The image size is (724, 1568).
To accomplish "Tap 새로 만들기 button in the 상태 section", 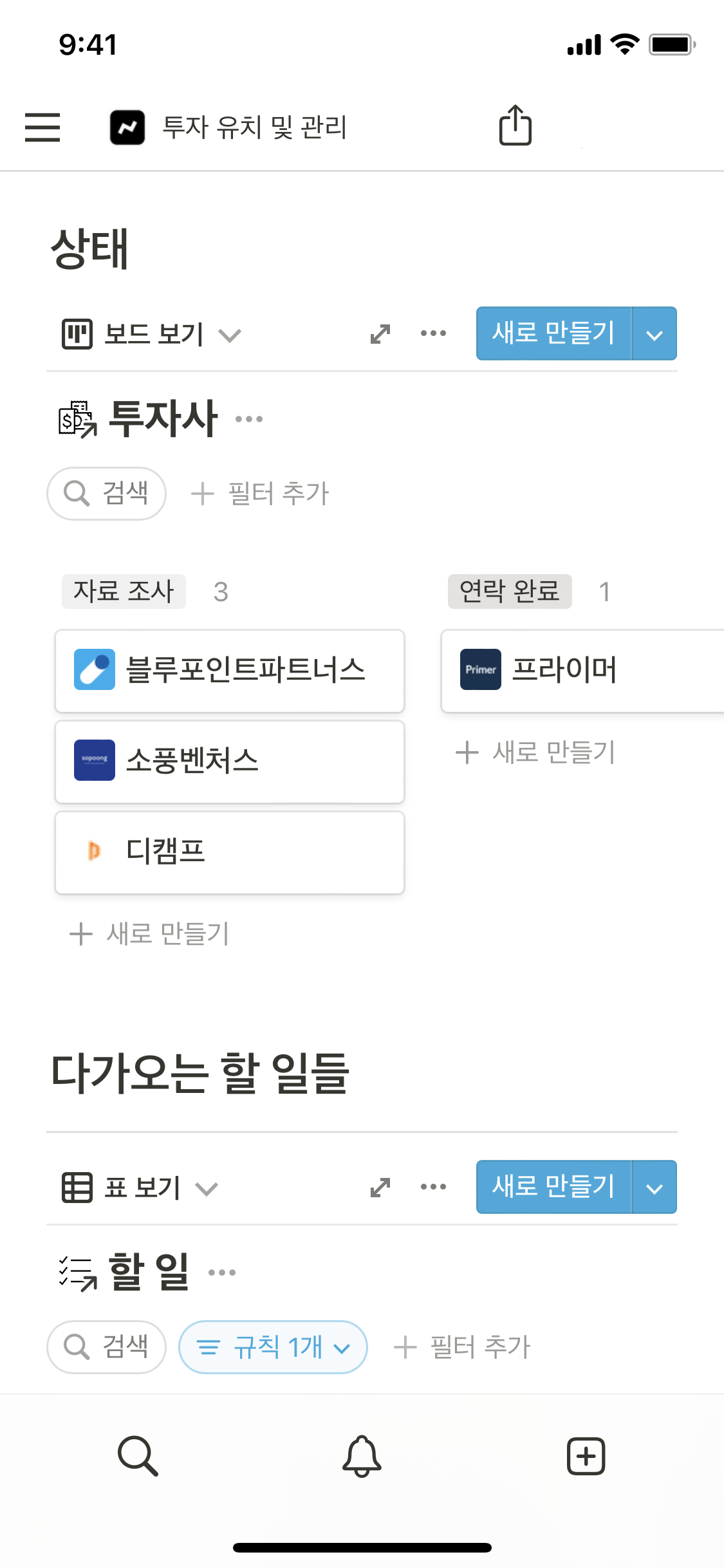I will coord(553,333).
